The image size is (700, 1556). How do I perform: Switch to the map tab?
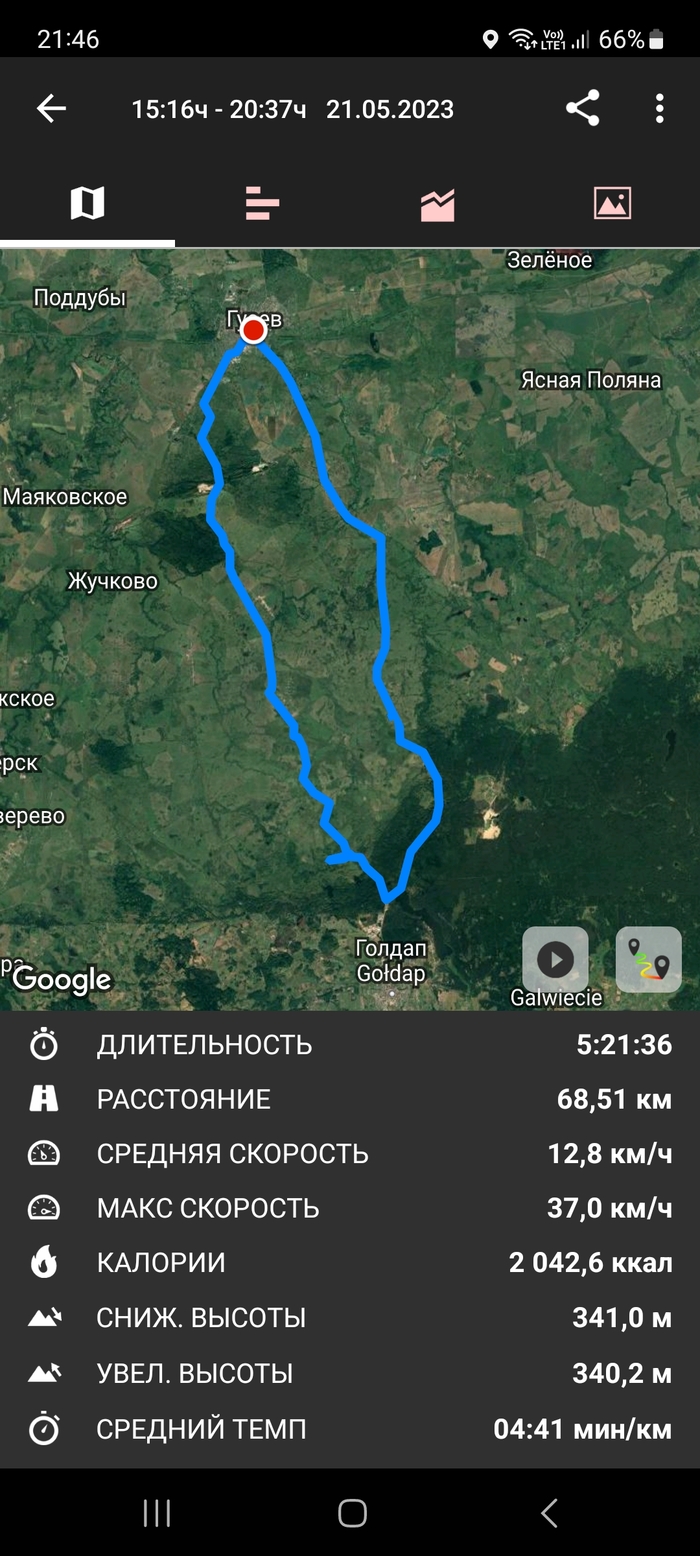point(87,204)
